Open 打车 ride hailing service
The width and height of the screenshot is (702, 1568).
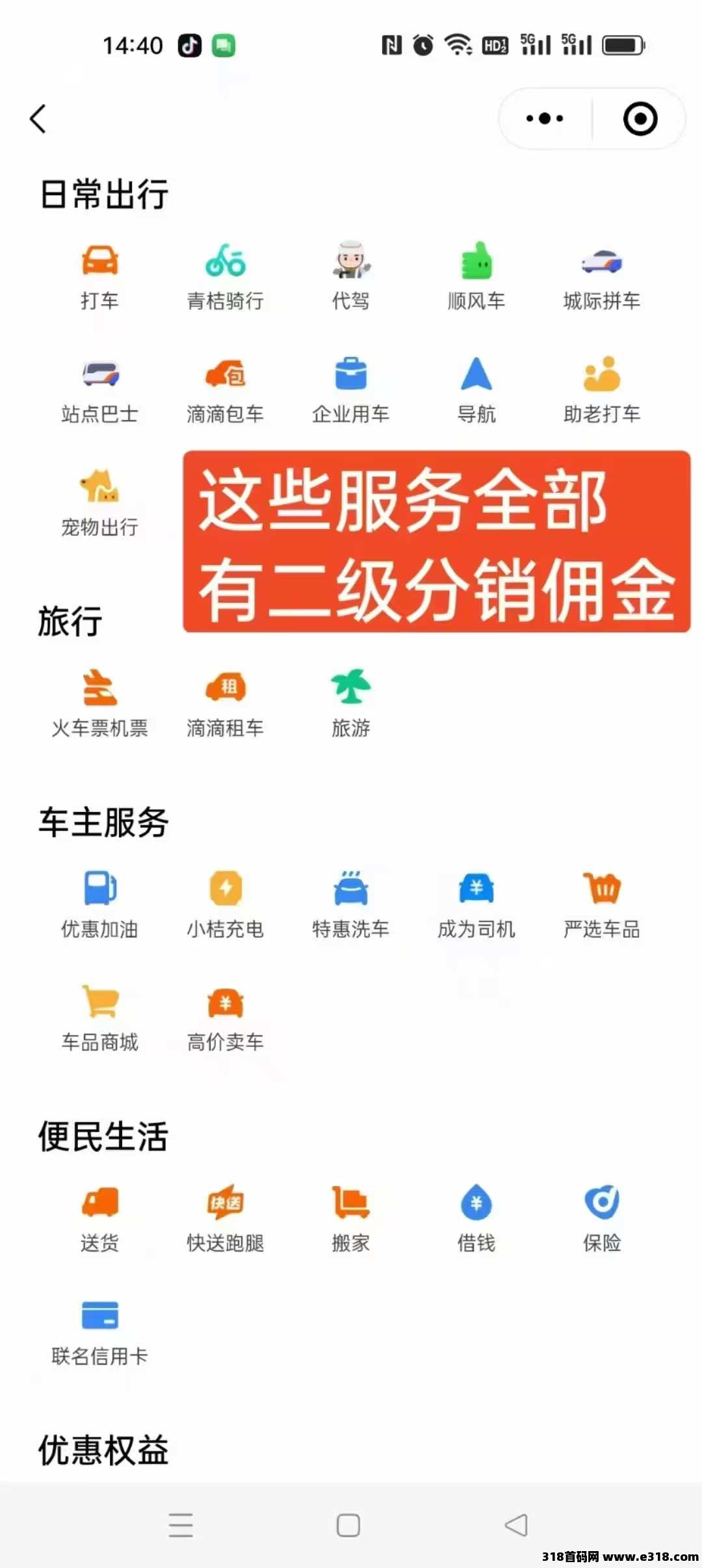click(99, 276)
